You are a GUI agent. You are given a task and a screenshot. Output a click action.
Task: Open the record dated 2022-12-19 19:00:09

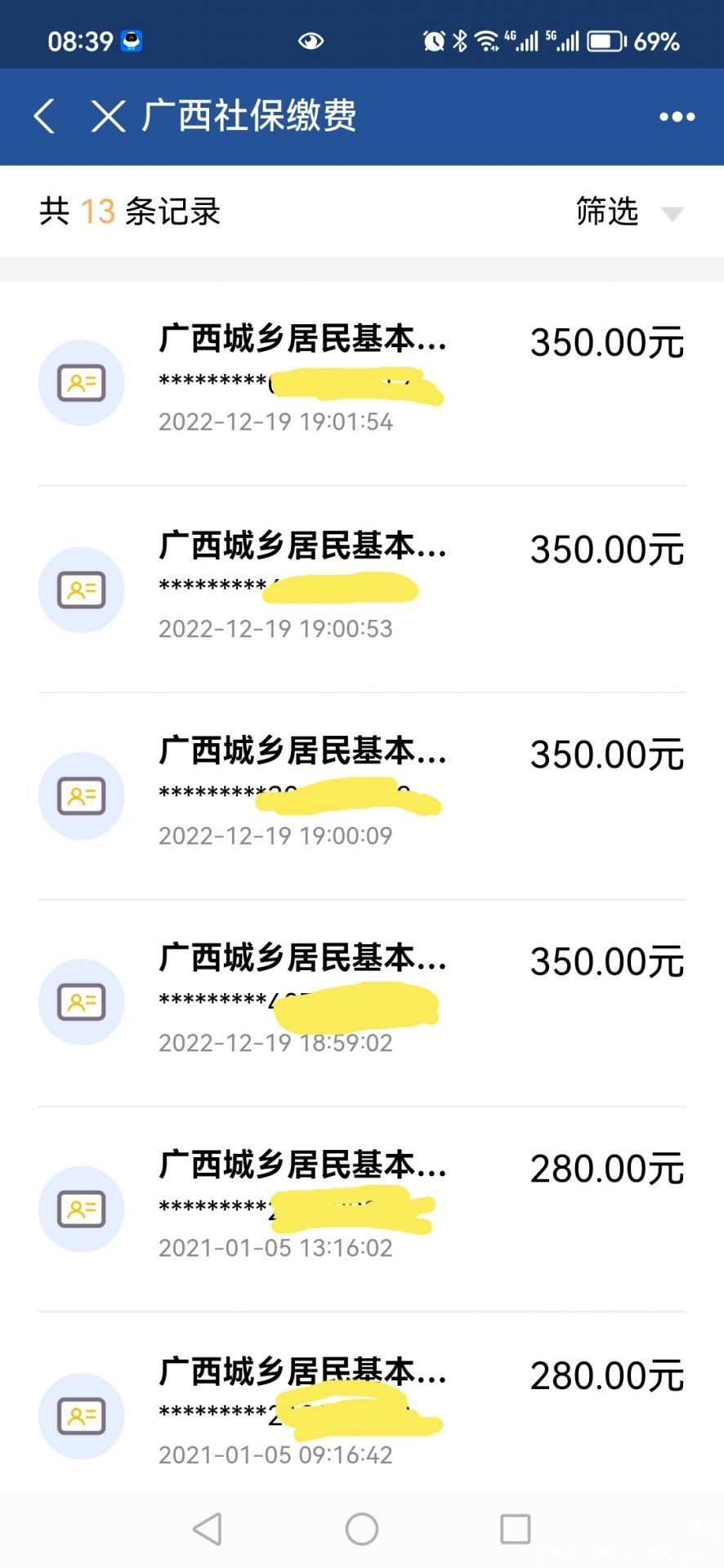coord(362,796)
